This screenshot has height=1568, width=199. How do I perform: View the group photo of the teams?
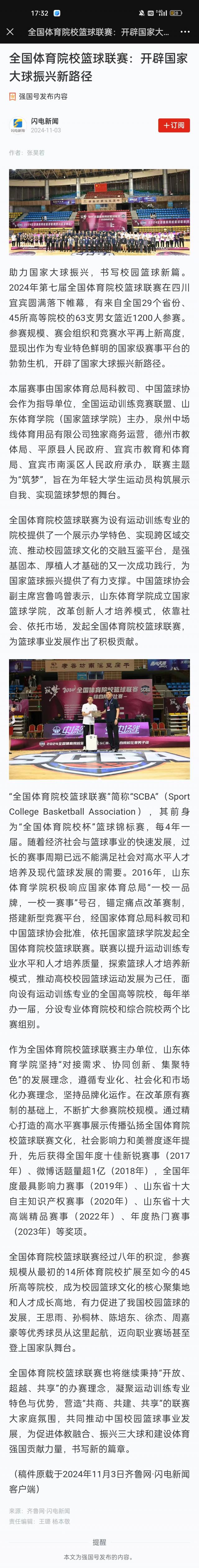[x=99, y=212]
